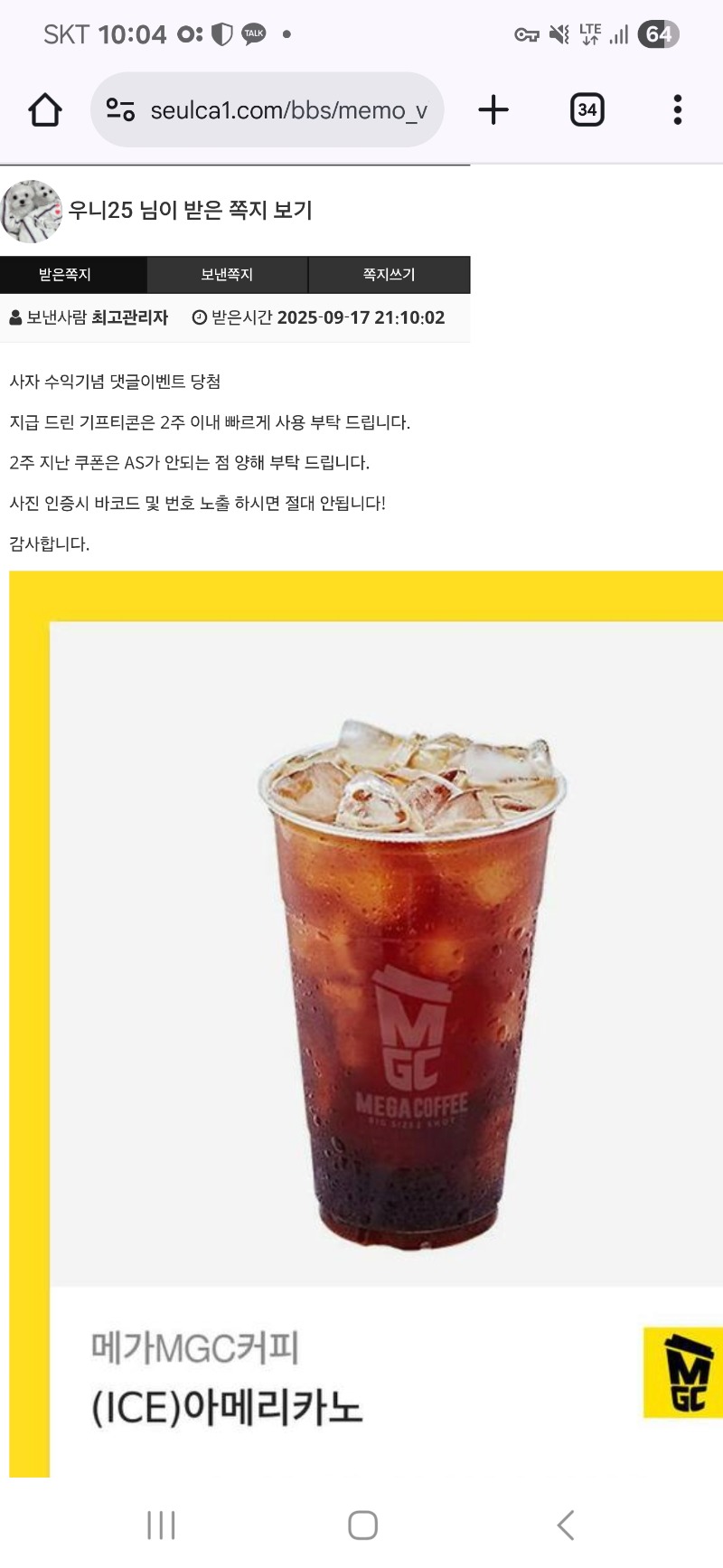The height and width of the screenshot is (1568, 723).
Task: View site info icon in address bar
Action: (x=120, y=110)
